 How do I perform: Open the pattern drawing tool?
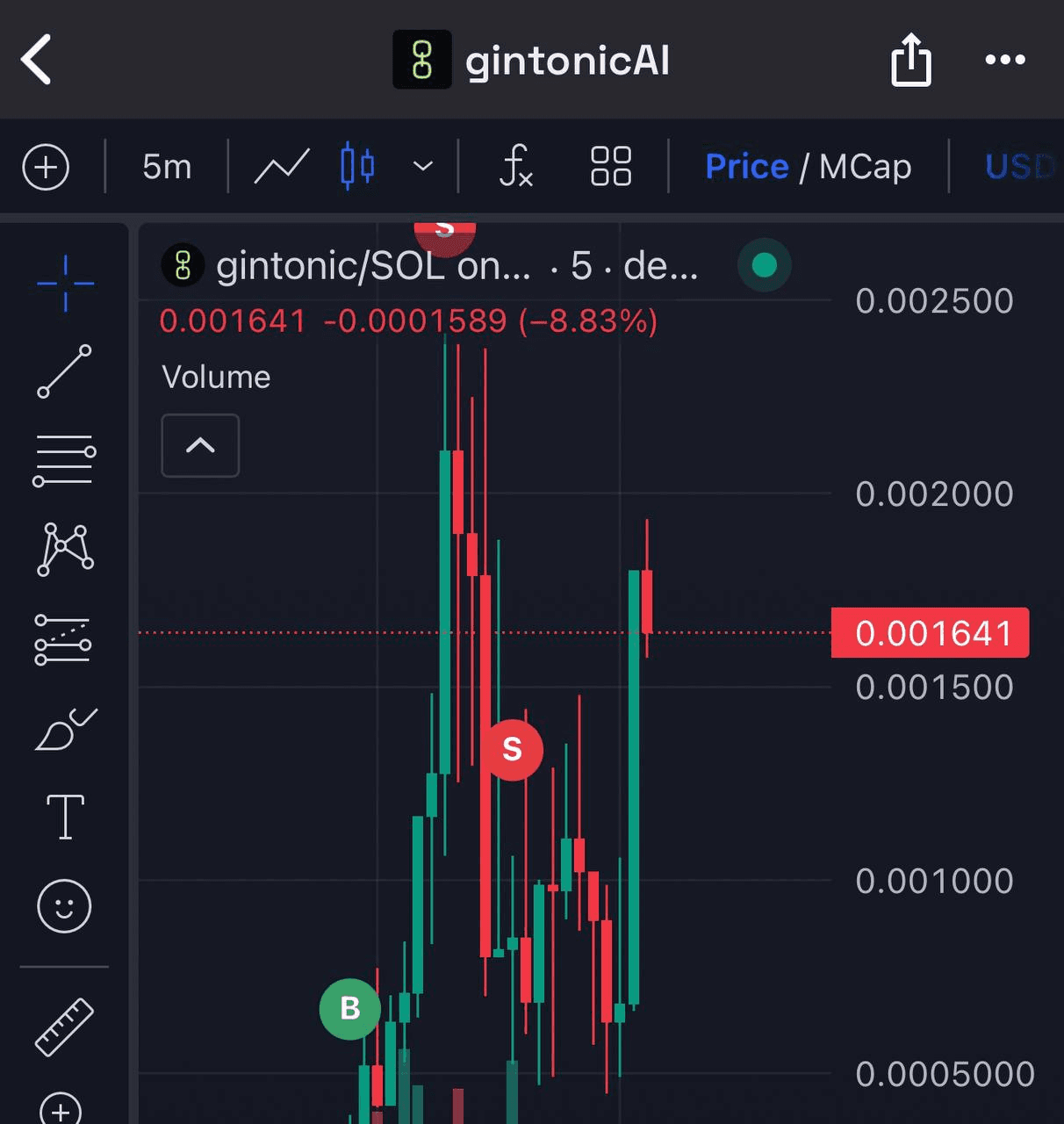(x=65, y=550)
